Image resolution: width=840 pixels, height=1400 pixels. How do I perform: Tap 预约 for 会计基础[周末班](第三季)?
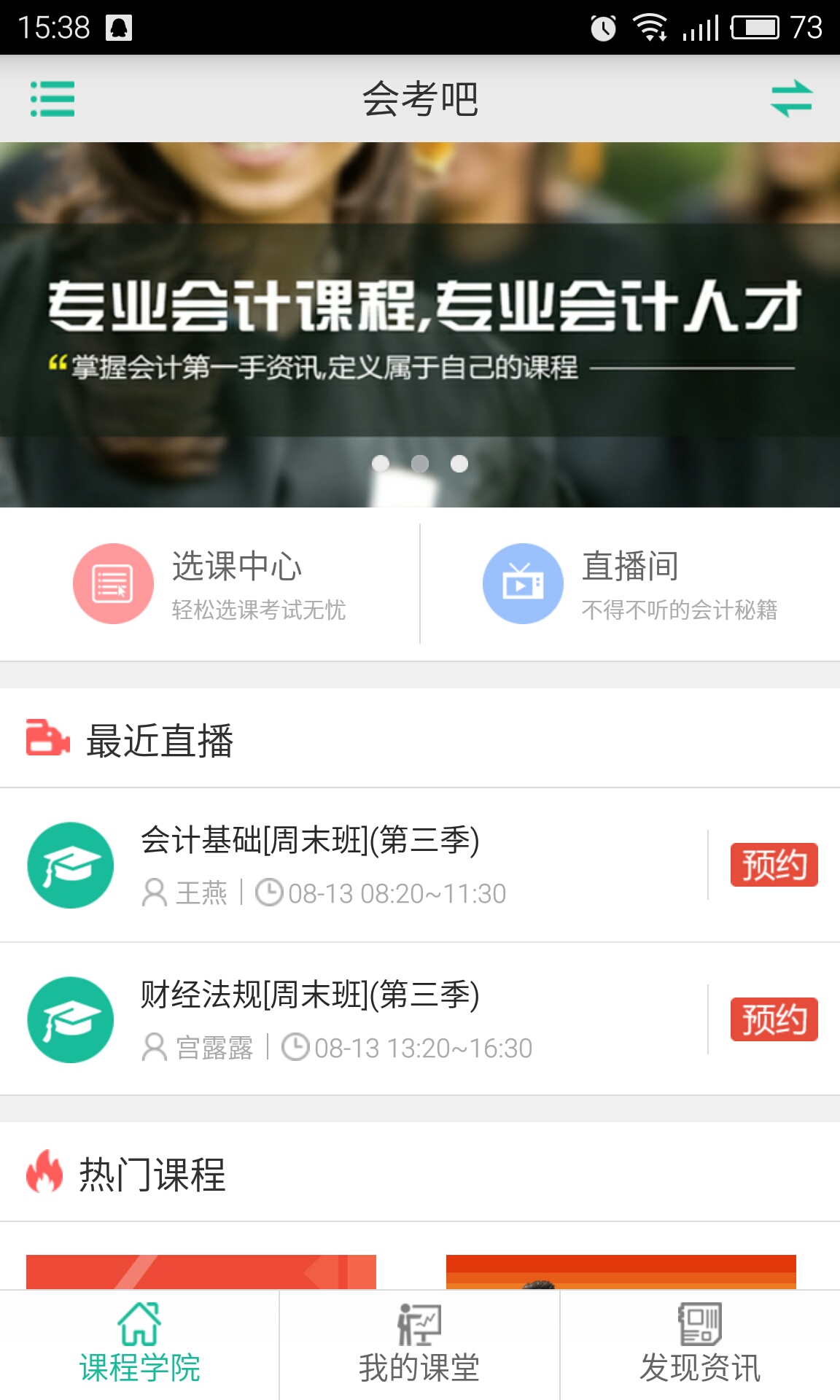[x=774, y=864]
